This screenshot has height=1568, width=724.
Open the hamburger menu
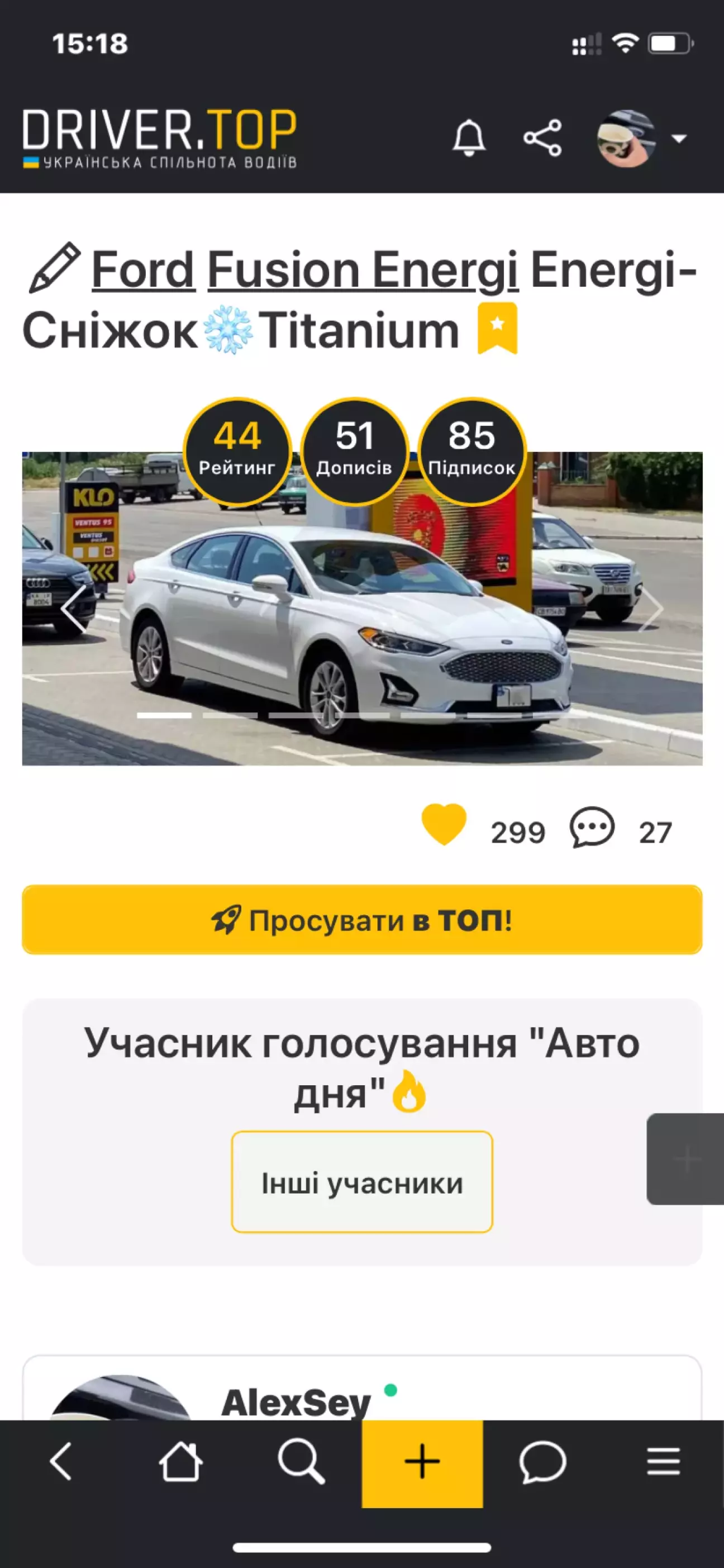(x=663, y=1461)
